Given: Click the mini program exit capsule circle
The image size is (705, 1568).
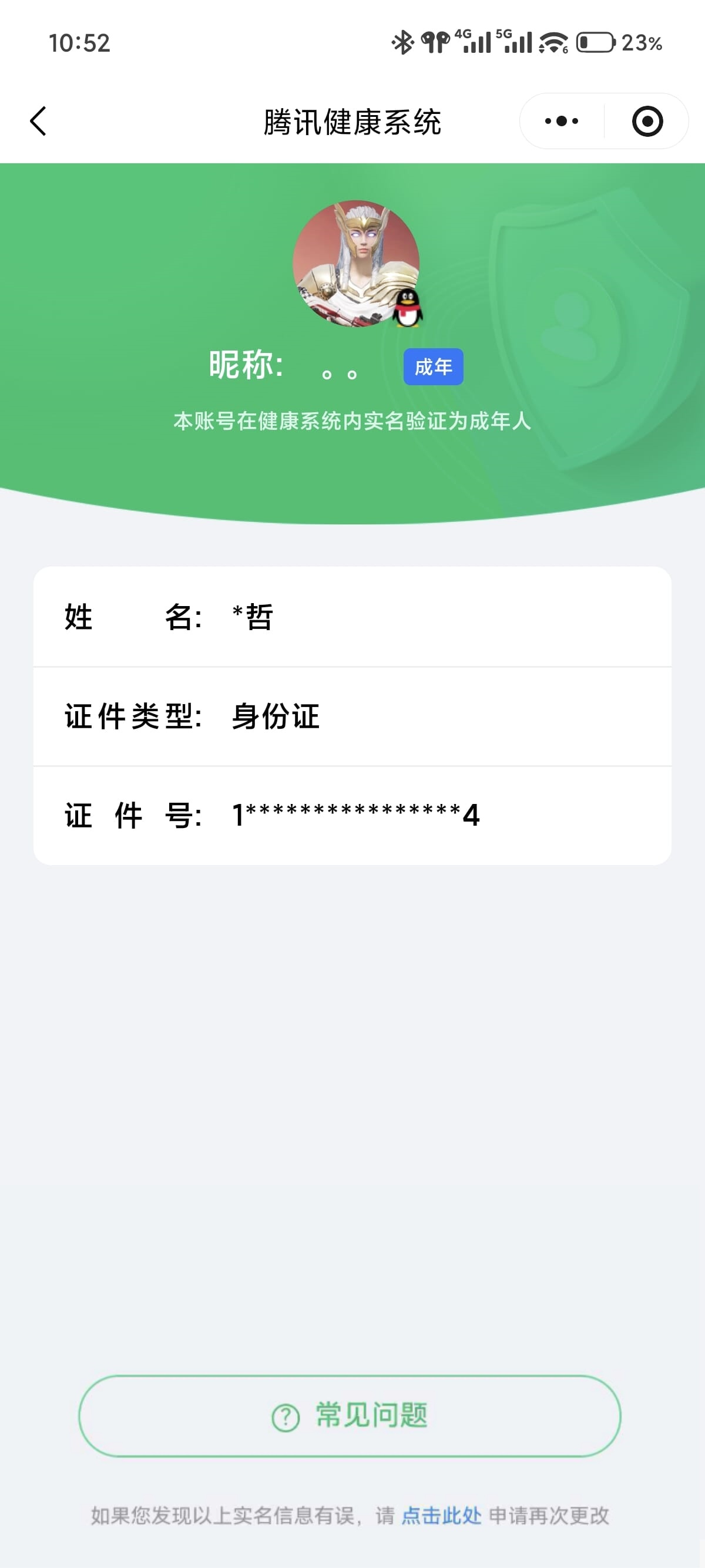Looking at the screenshot, I should pos(647,120).
